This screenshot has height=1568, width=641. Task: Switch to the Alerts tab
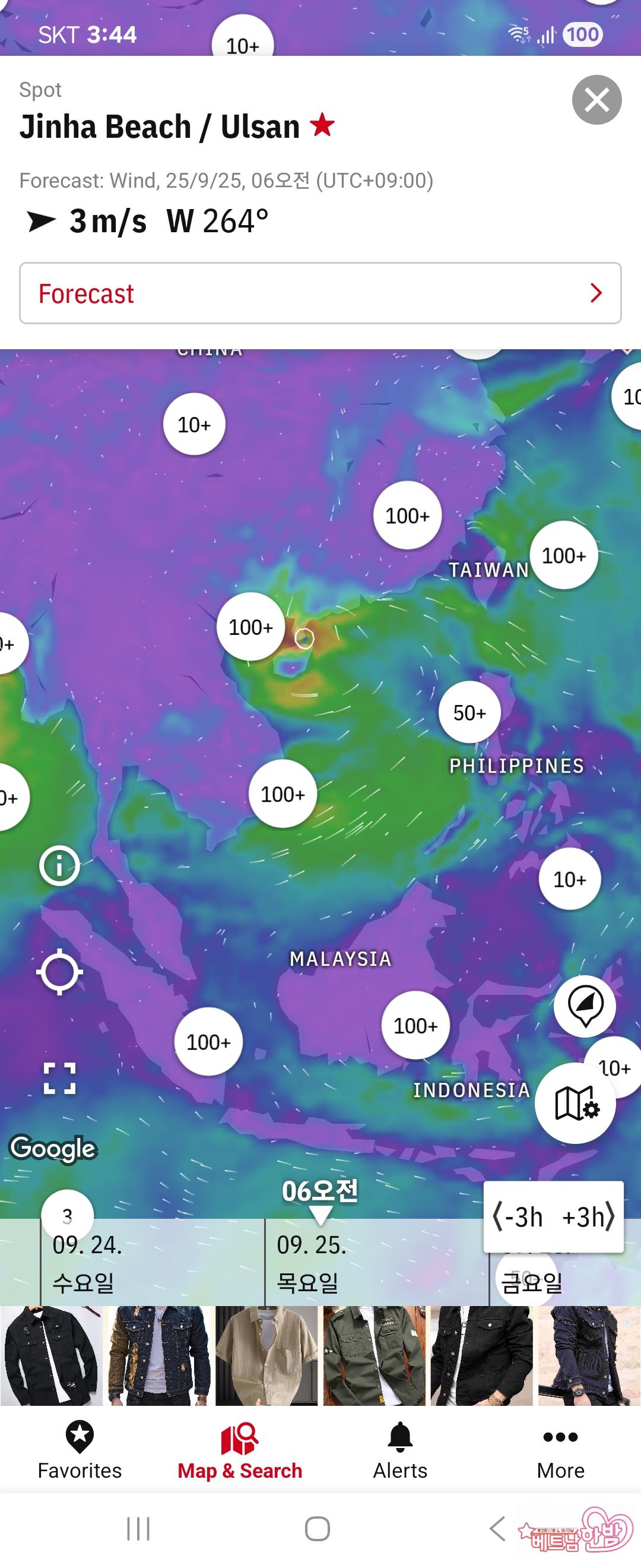[x=400, y=1451]
